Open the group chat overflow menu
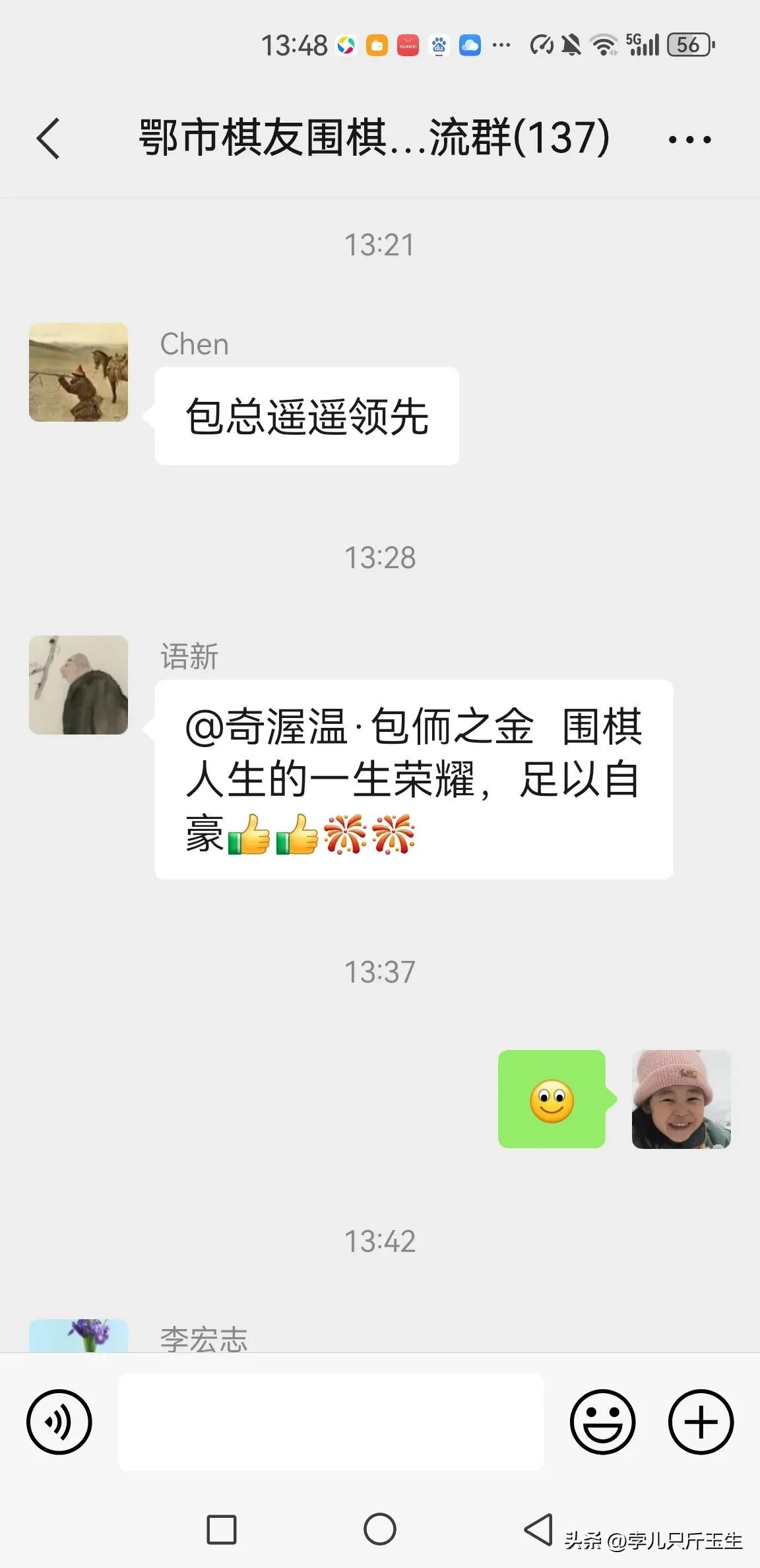The width and height of the screenshot is (760, 1568). pos(689,139)
